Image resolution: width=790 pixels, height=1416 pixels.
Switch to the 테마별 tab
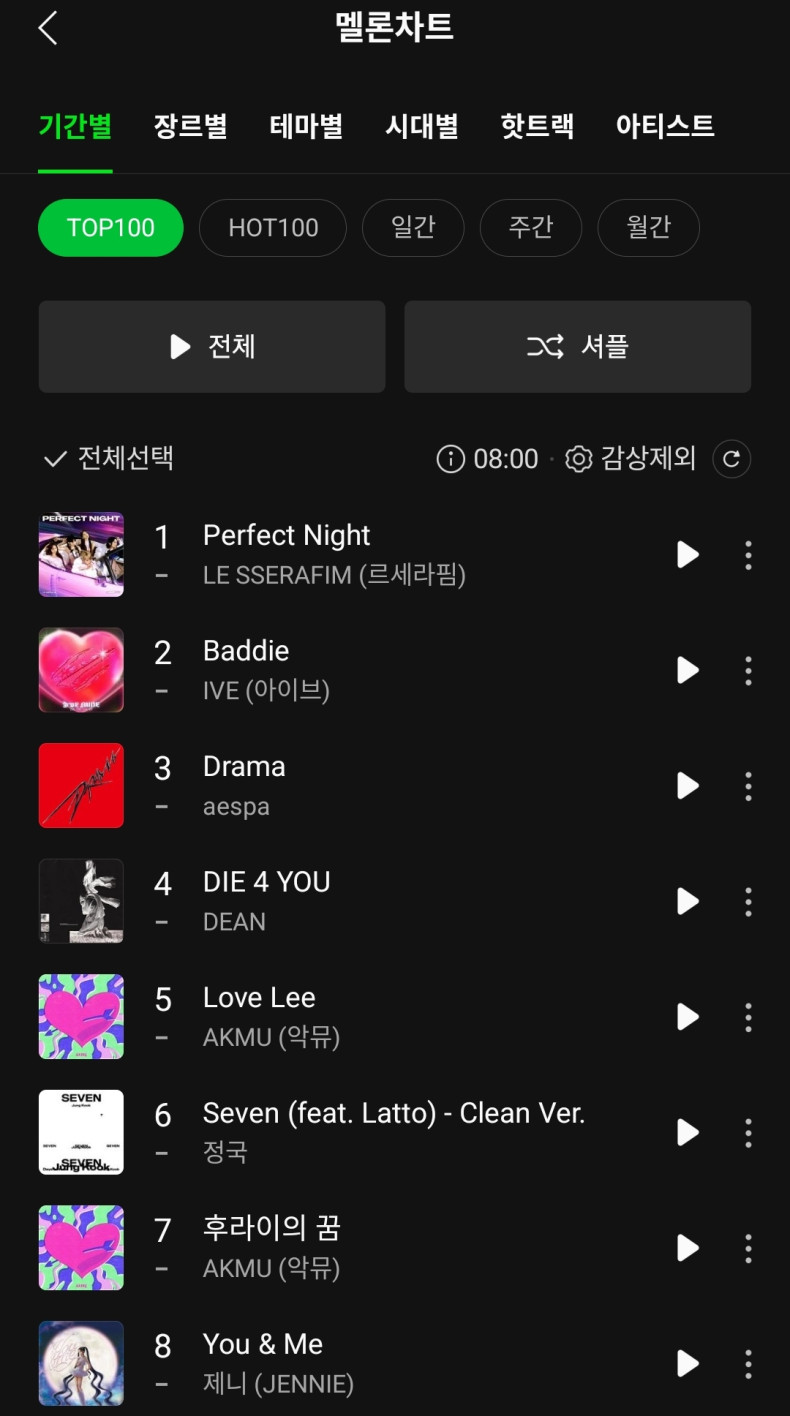pyautogui.click(x=306, y=127)
